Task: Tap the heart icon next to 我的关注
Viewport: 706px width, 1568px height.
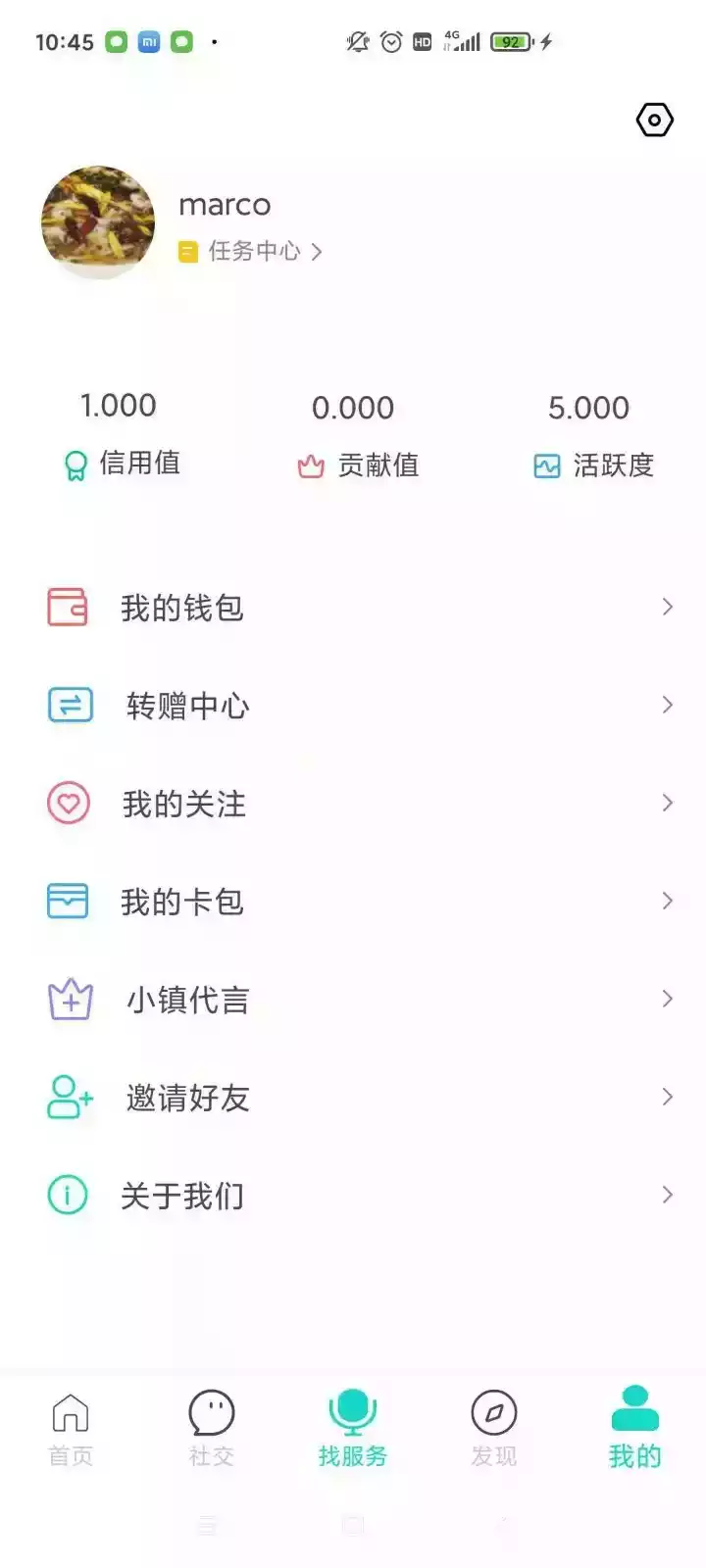Action: [x=67, y=804]
